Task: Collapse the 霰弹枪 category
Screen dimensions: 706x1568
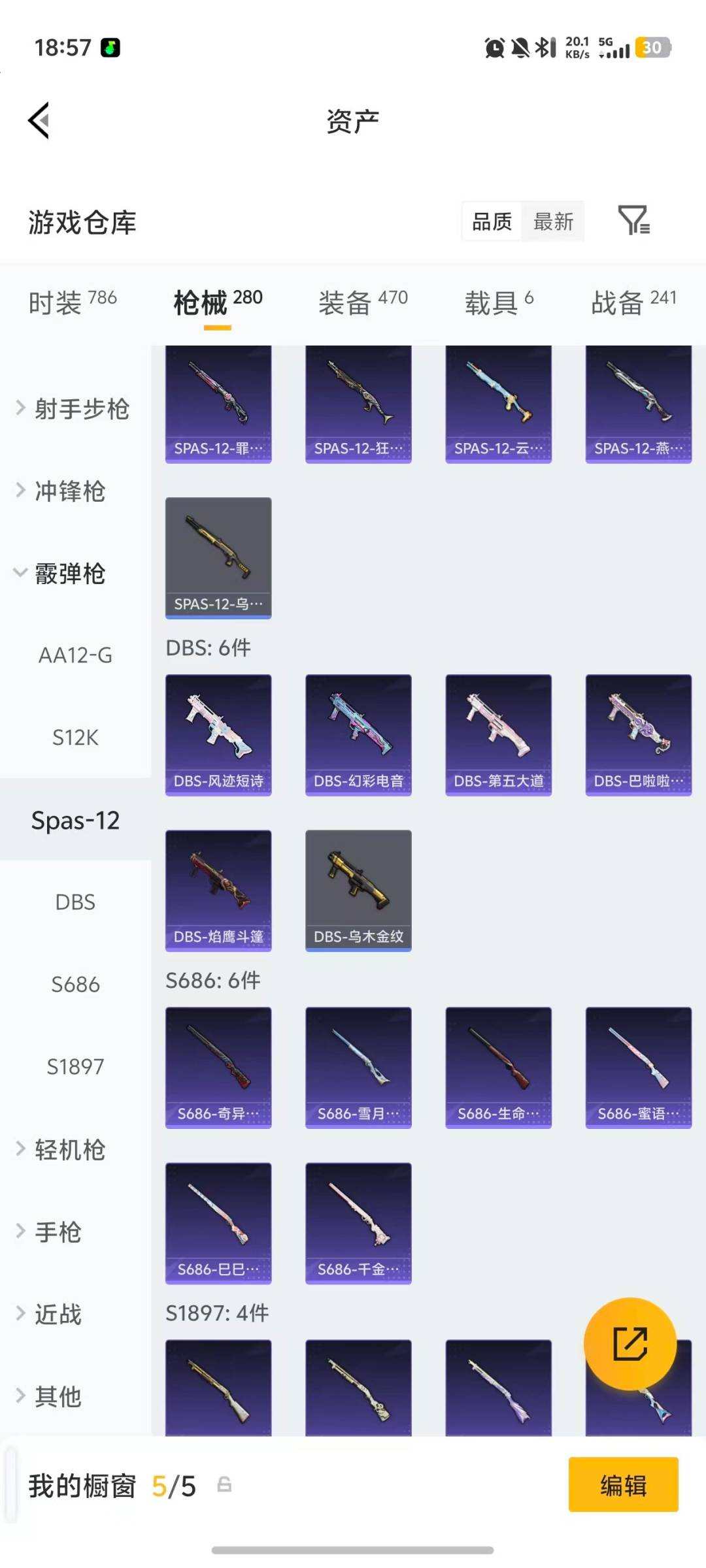Action: (69, 574)
